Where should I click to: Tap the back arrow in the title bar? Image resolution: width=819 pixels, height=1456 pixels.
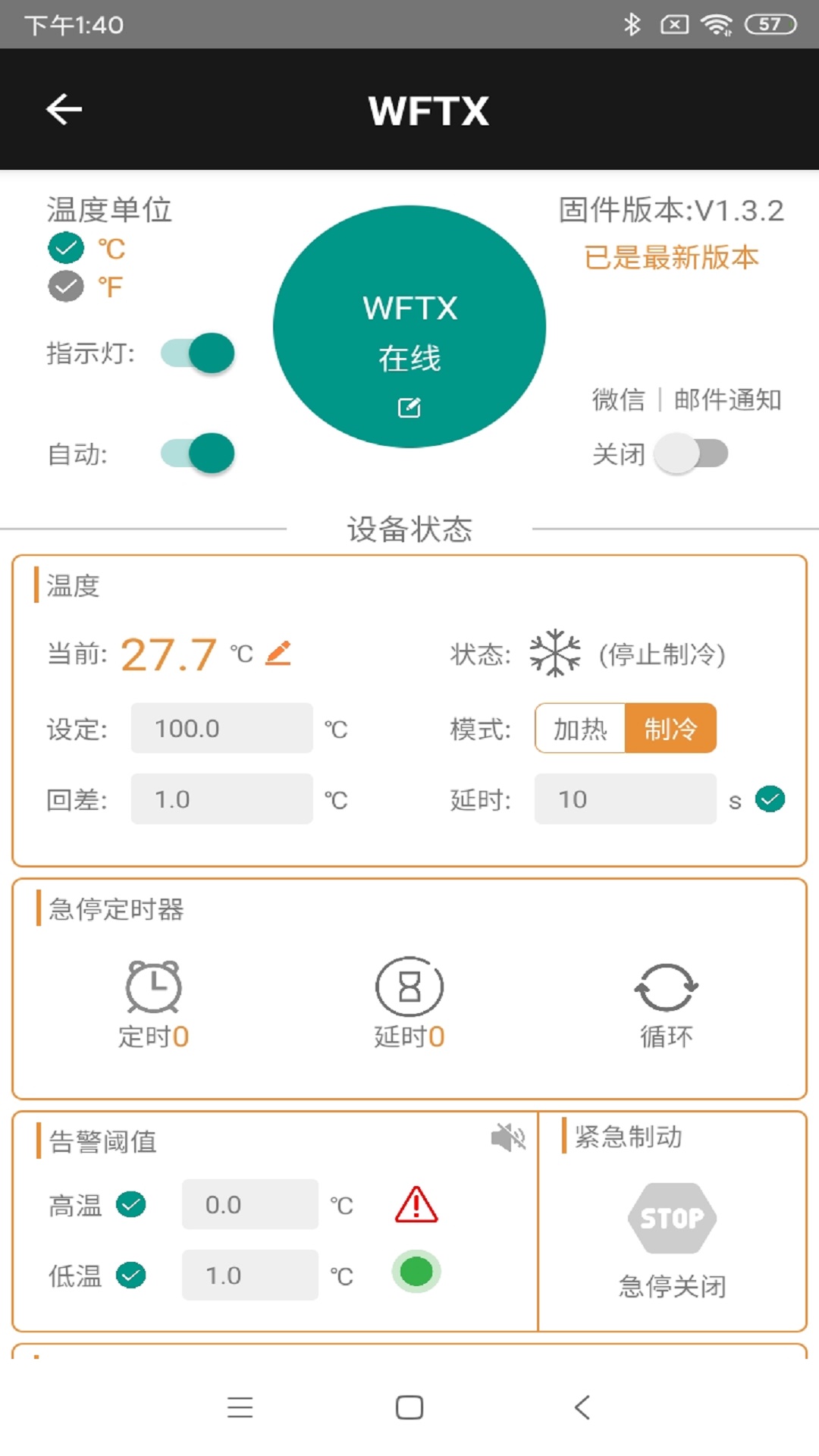click(x=64, y=108)
